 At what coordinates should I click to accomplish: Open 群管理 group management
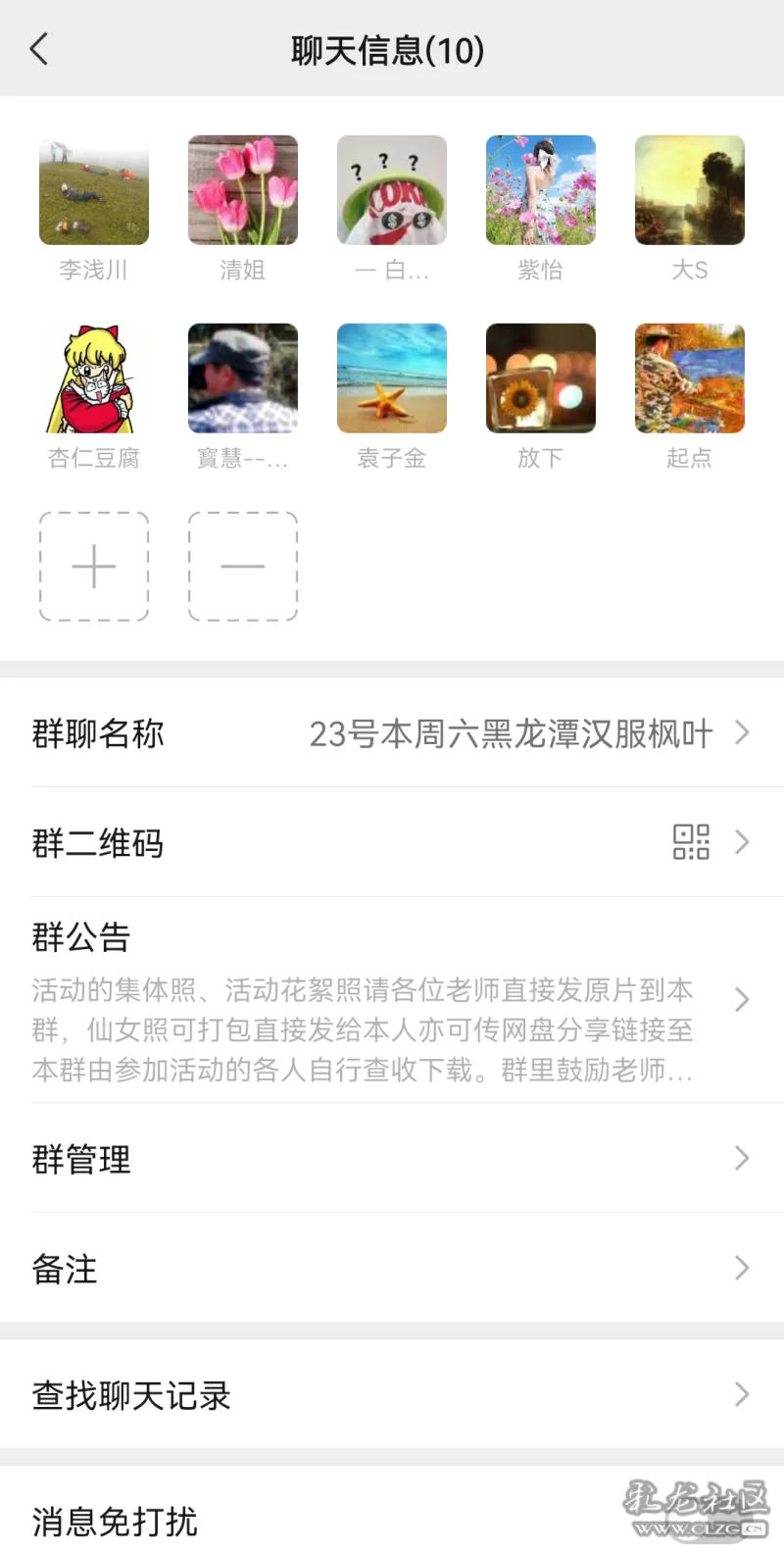pyautogui.click(x=392, y=1158)
